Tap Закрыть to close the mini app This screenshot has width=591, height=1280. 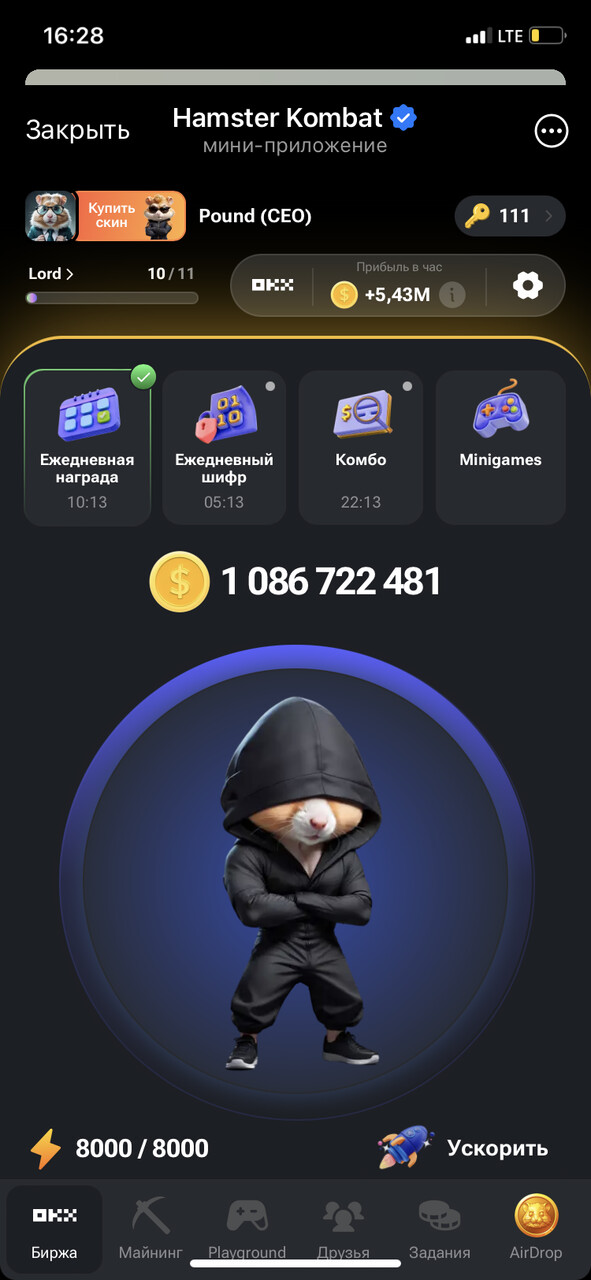pyautogui.click(x=78, y=130)
